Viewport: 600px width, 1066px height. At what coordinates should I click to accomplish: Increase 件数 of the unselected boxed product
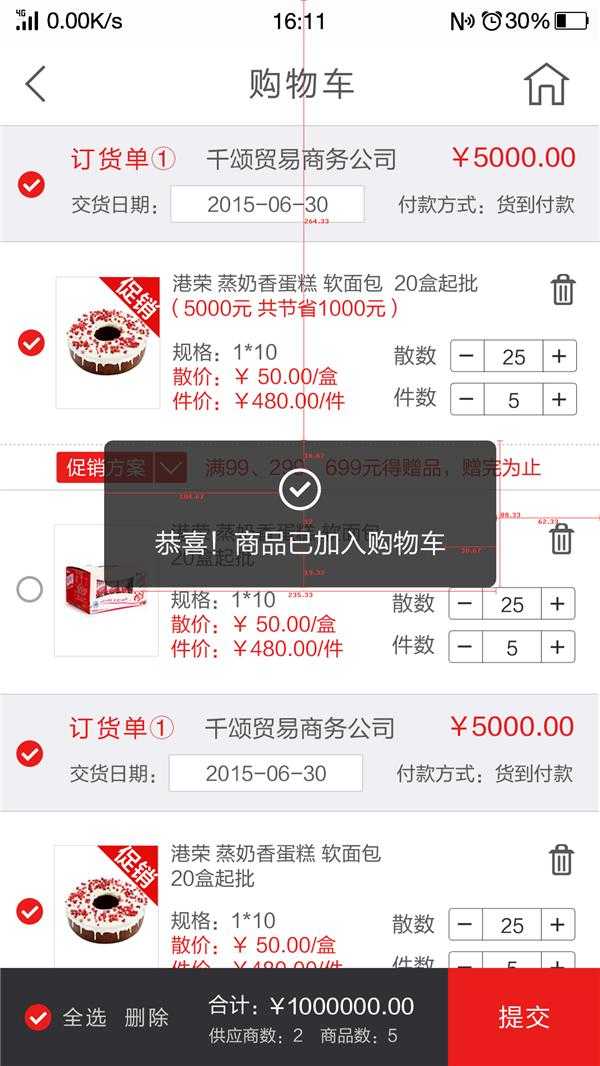(x=558, y=647)
